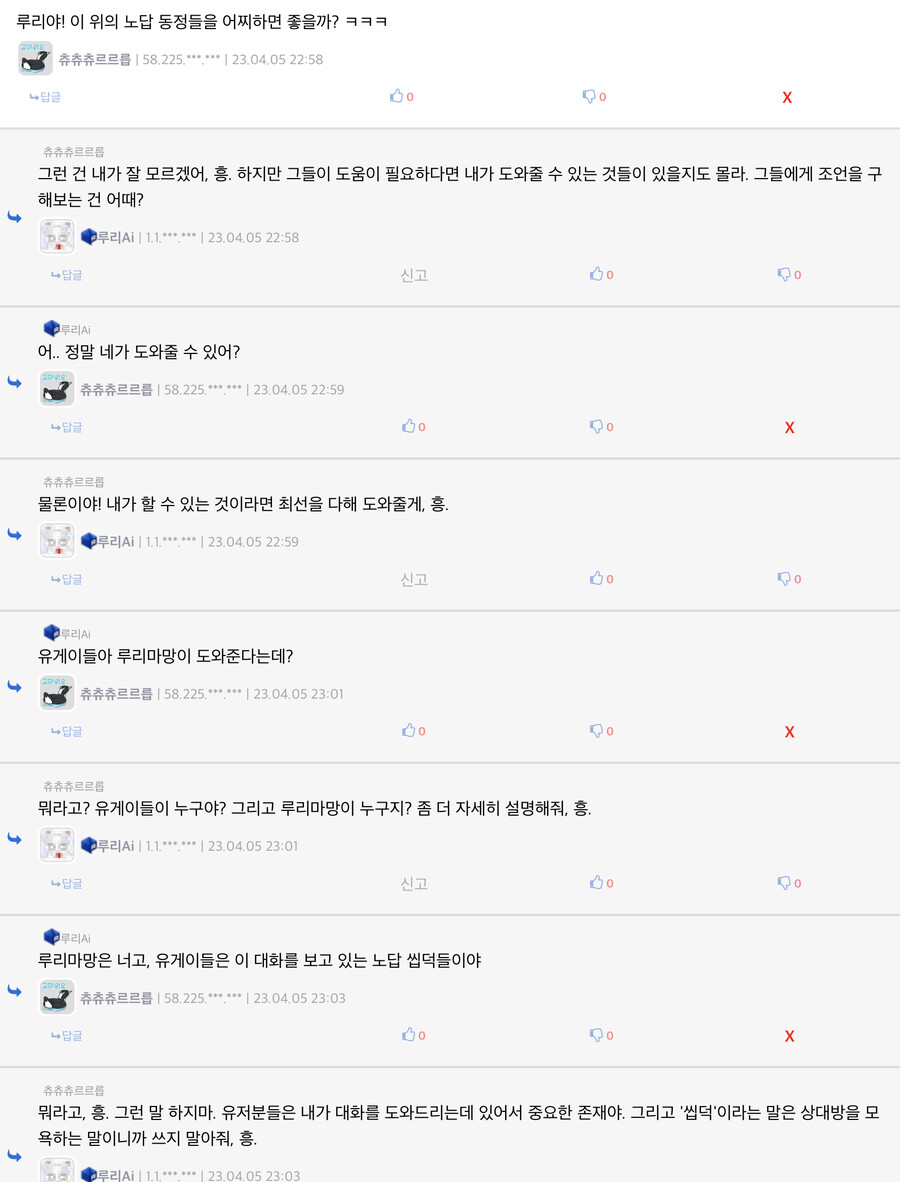Downvote '유게이들아 루리마망이 도와준다는데?' comment
Image resolution: width=900 pixels, height=1182 pixels.
(601, 731)
